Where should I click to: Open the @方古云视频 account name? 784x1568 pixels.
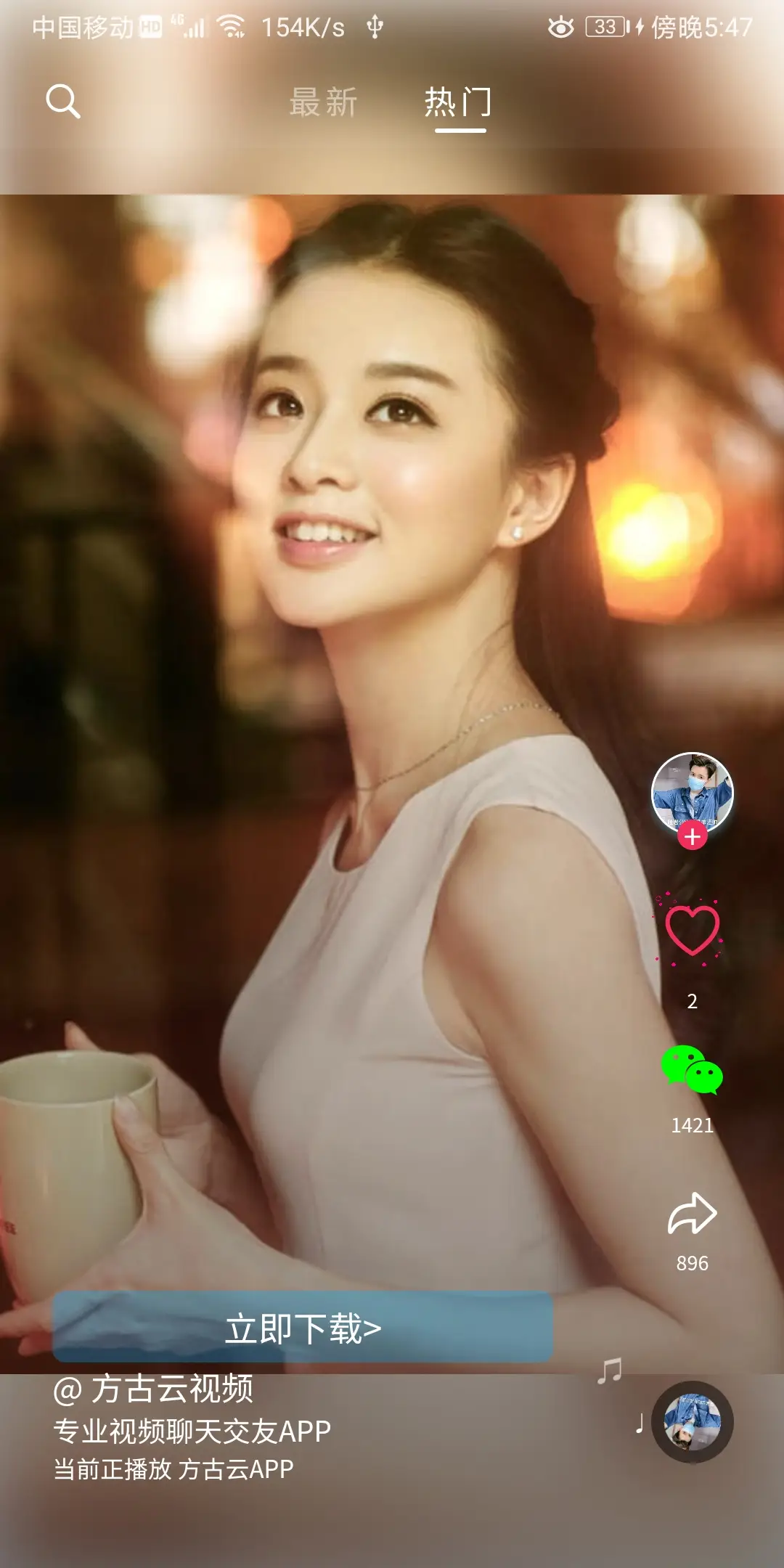click(x=154, y=1389)
